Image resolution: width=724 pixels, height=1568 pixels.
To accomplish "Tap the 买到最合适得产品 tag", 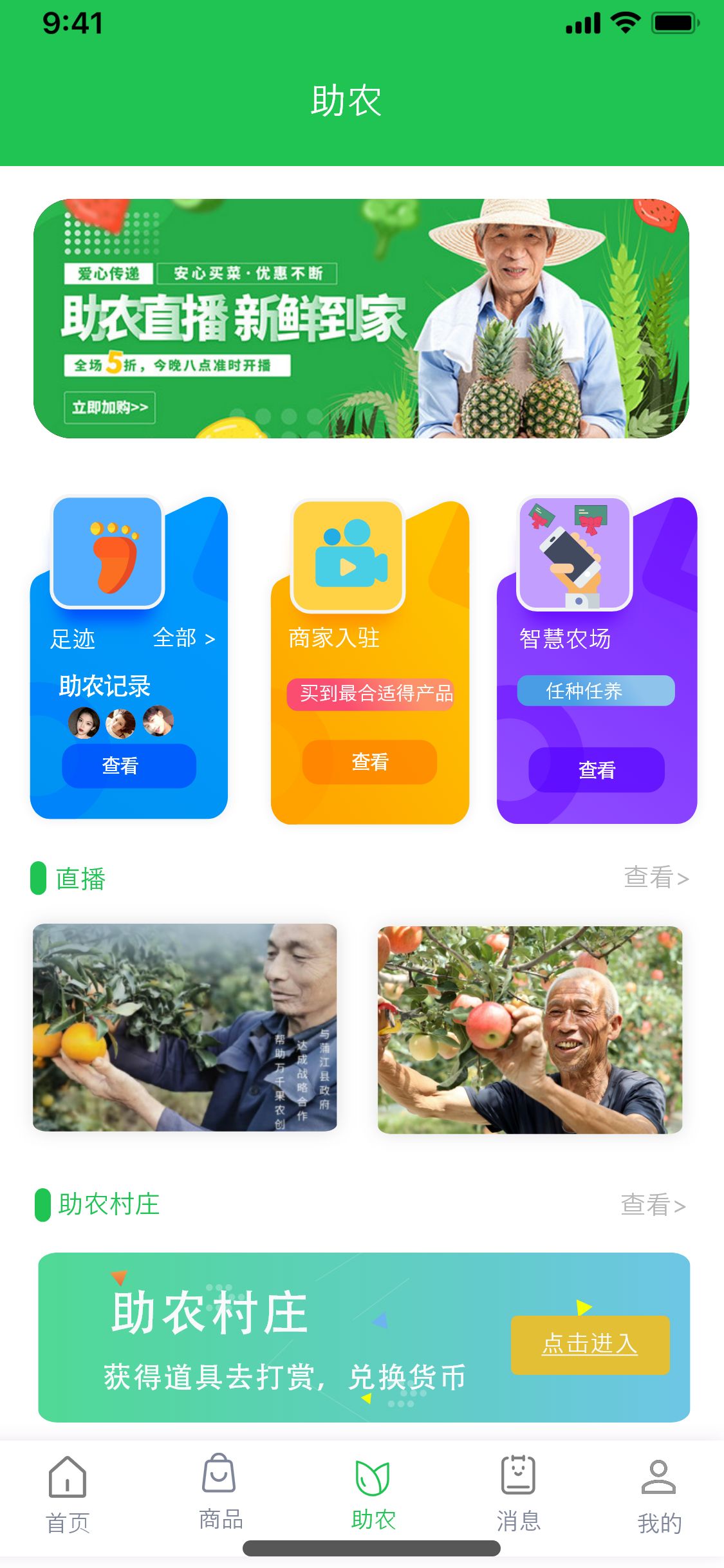I will pos(370,694).
